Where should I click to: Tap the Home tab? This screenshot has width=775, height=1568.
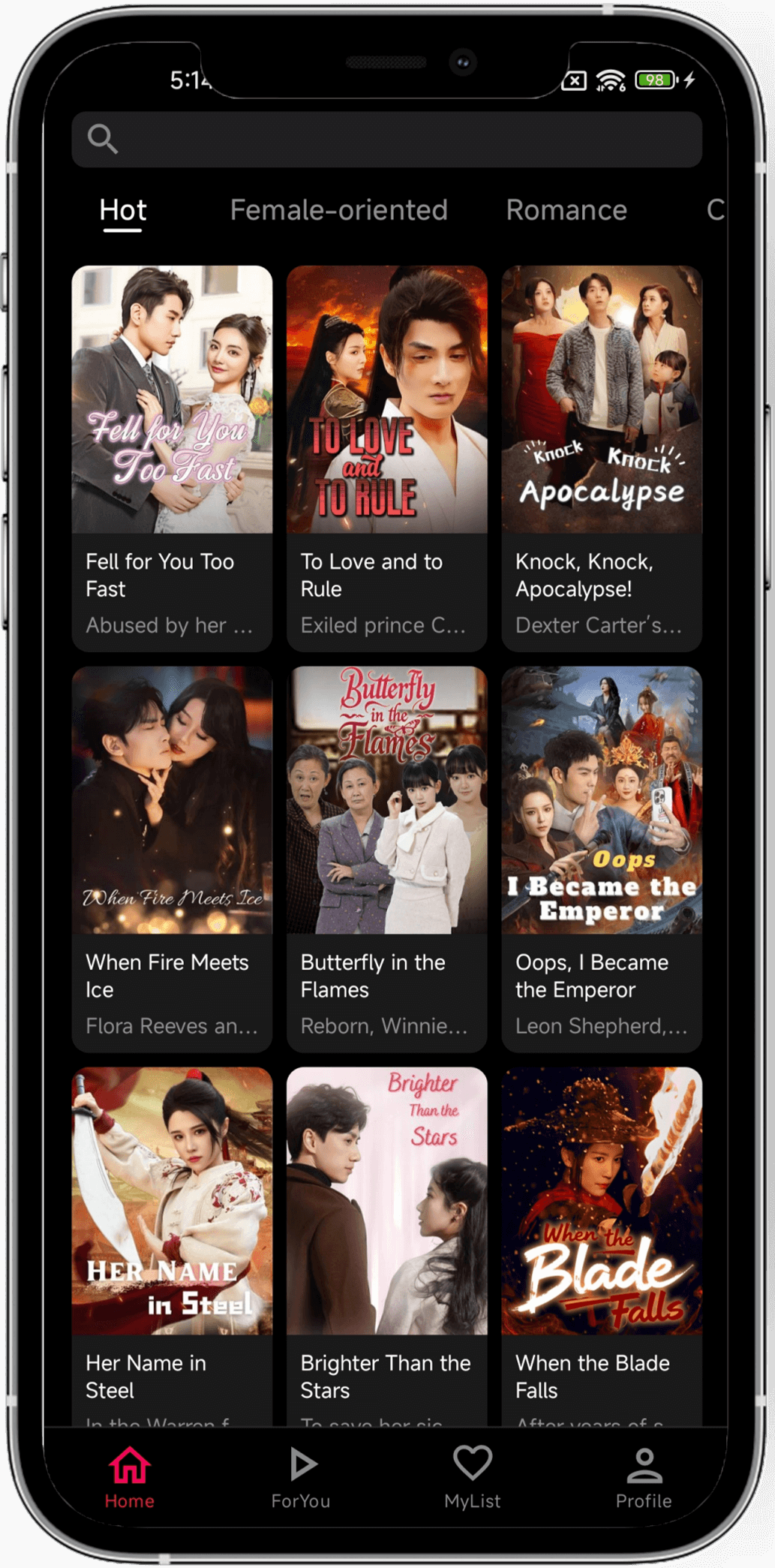pyautogui.click(x=129, y=1477)
